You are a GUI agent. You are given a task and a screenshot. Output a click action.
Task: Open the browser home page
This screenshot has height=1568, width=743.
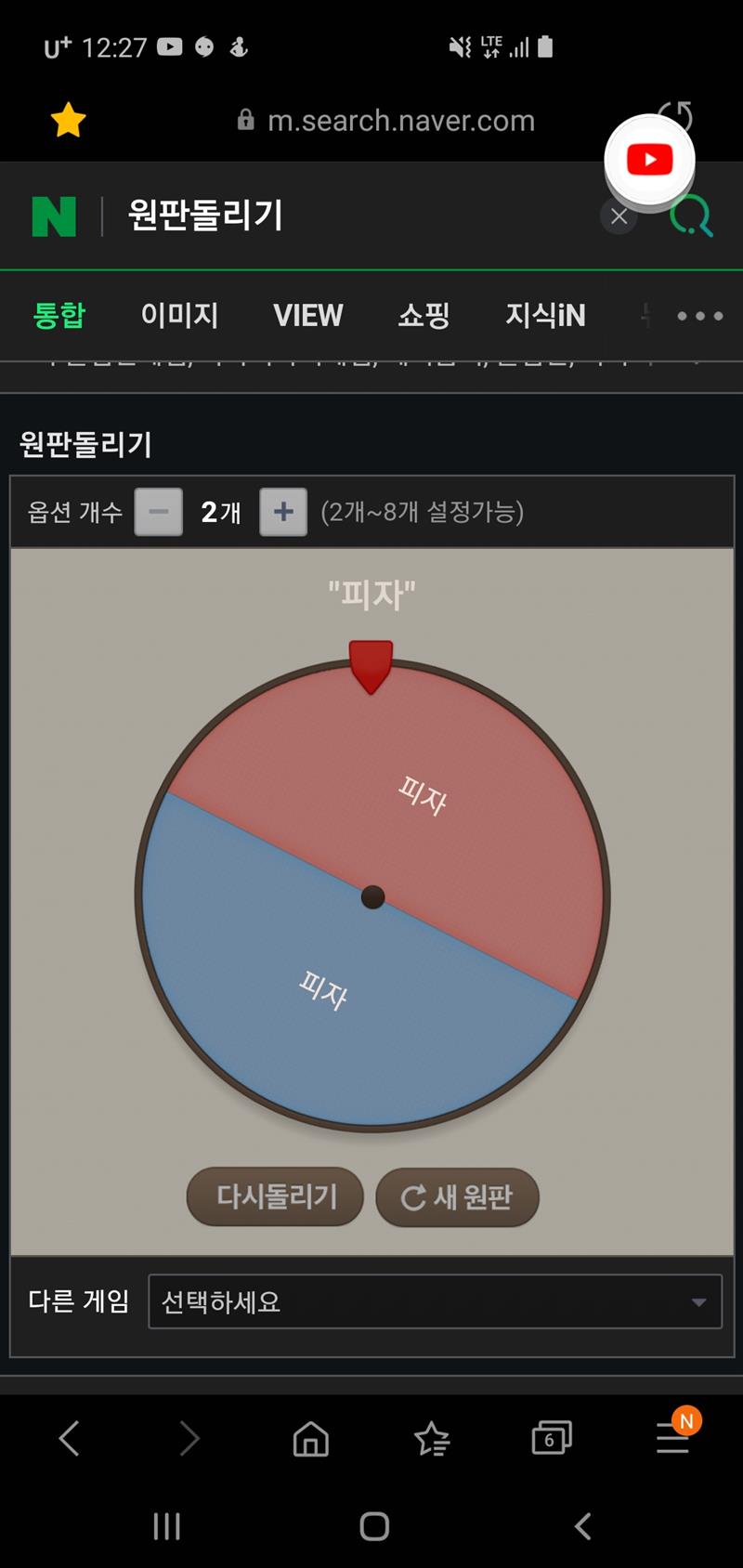click(310, 1439)
